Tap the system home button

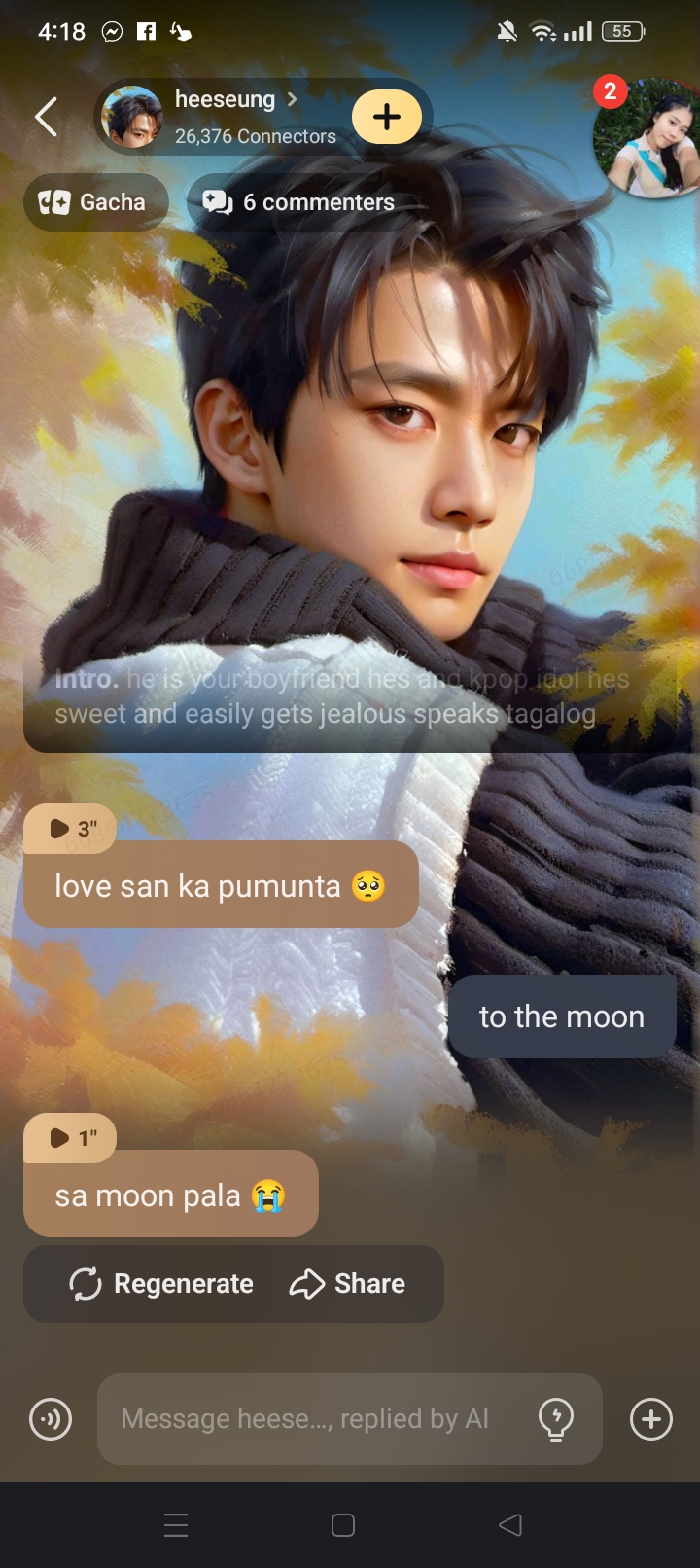tap(343, 1525)
